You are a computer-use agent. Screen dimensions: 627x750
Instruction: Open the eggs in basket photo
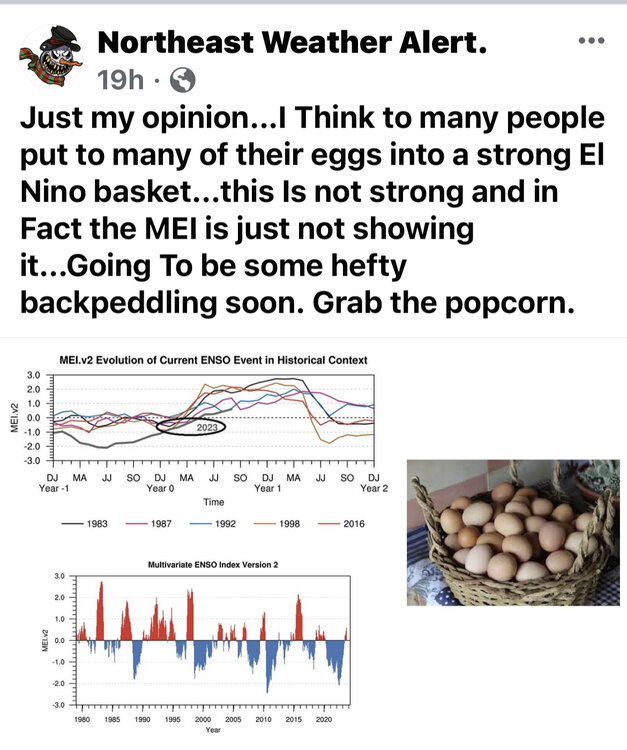pos(513,532)
